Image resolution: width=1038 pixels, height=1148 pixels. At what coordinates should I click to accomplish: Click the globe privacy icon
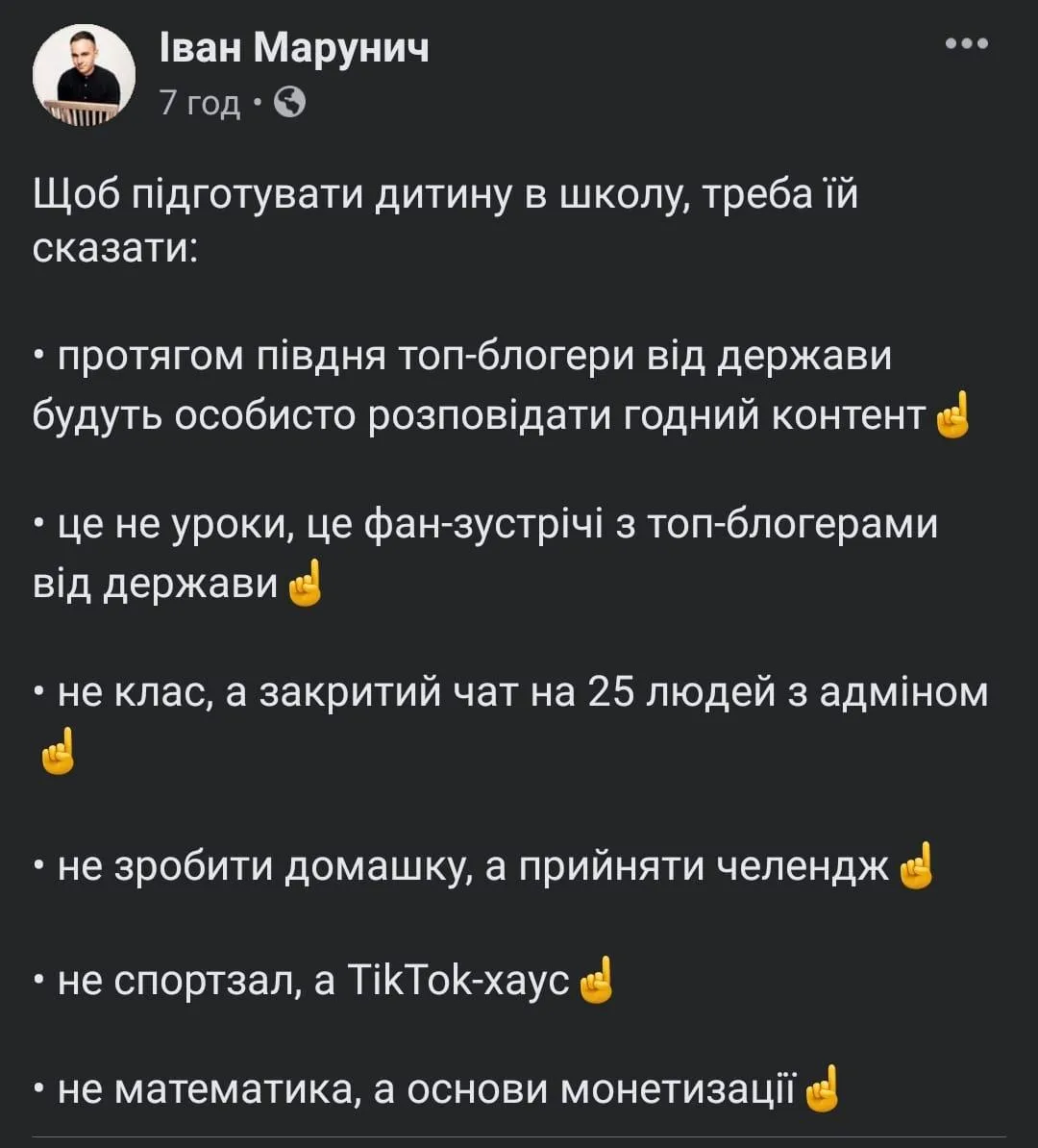coord(291,103)
